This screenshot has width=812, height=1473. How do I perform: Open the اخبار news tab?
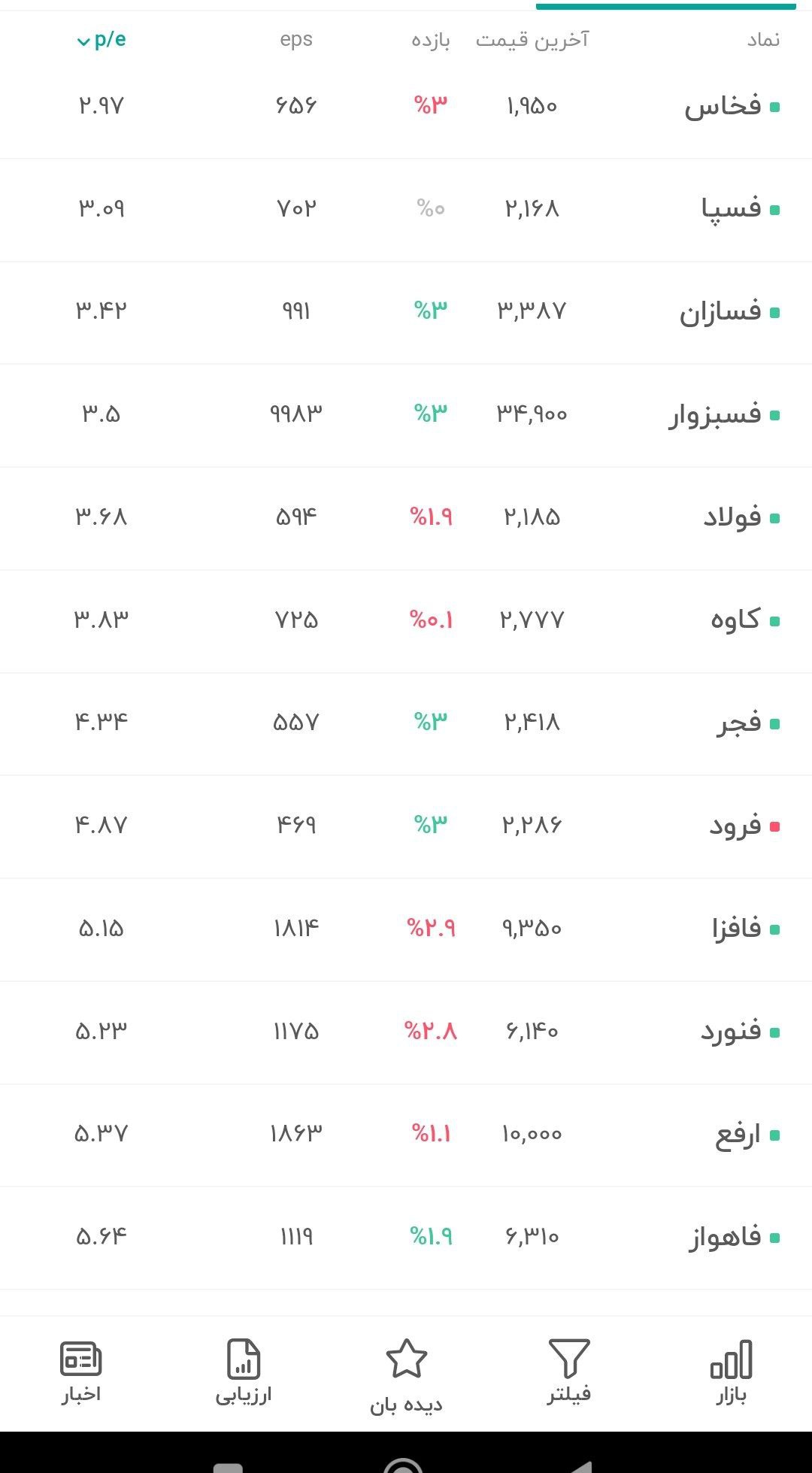point(81,1372)
